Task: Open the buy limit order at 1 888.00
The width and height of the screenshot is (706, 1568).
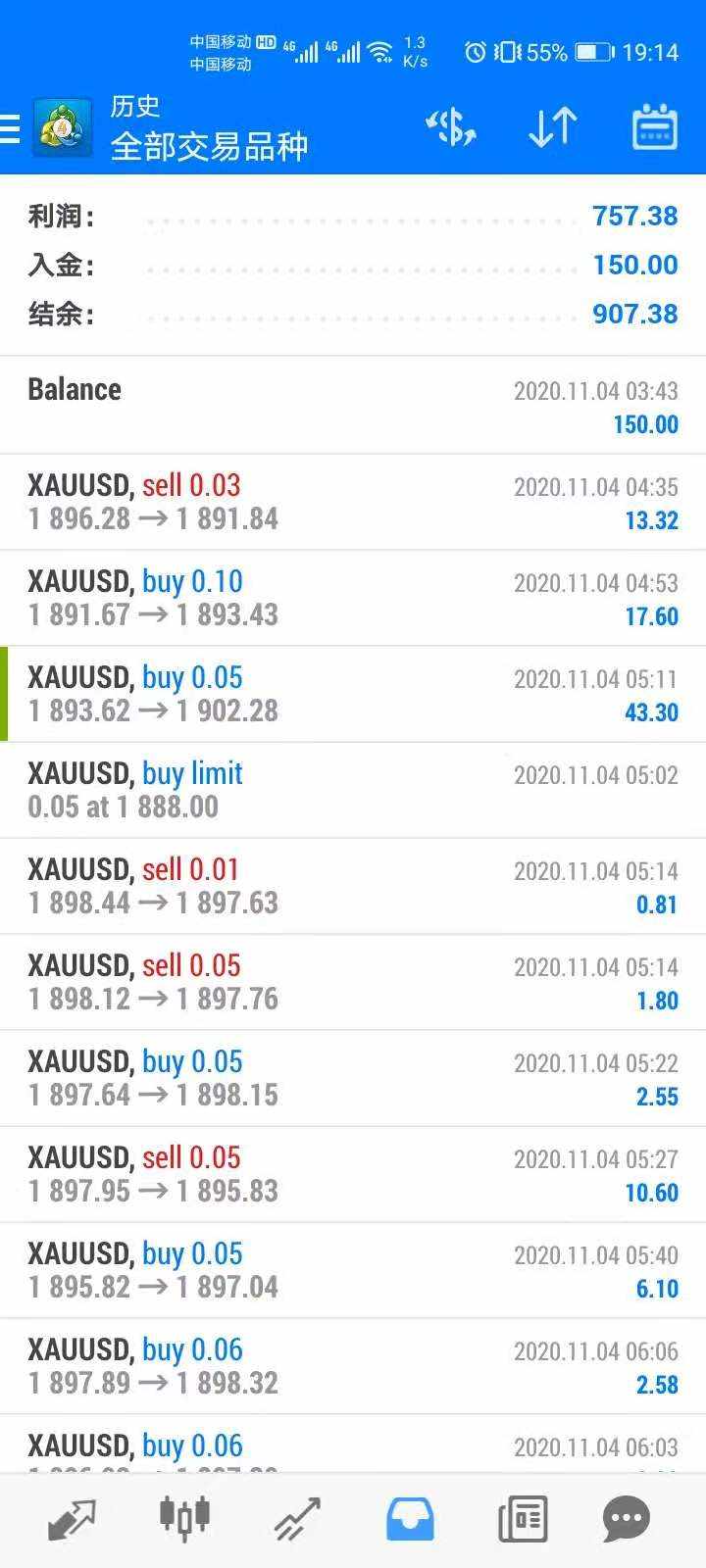Action: 353,790
